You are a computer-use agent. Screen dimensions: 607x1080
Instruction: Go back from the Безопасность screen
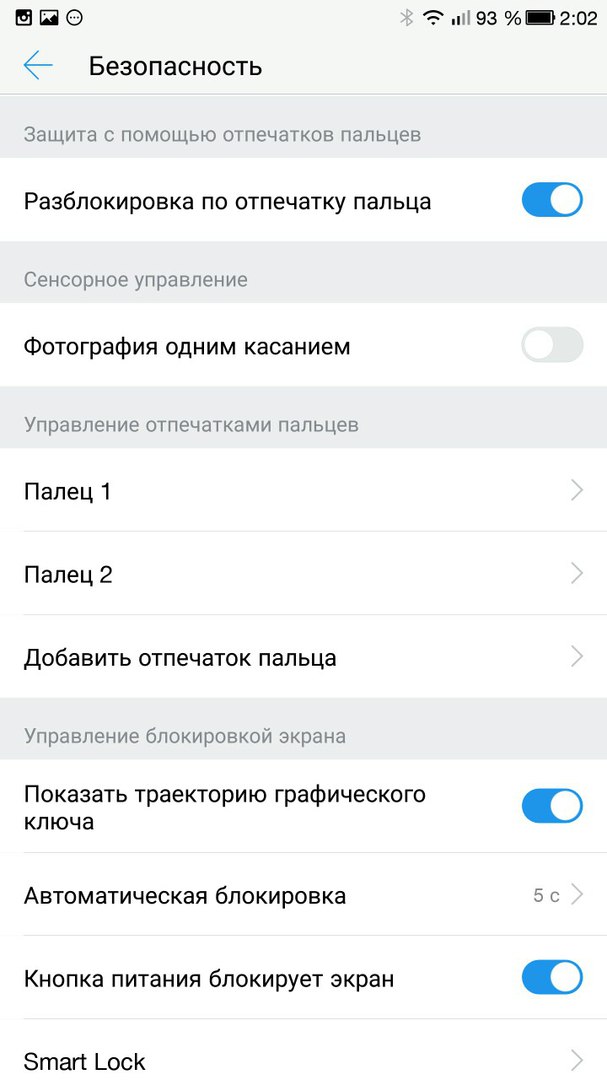click(38, 65)
